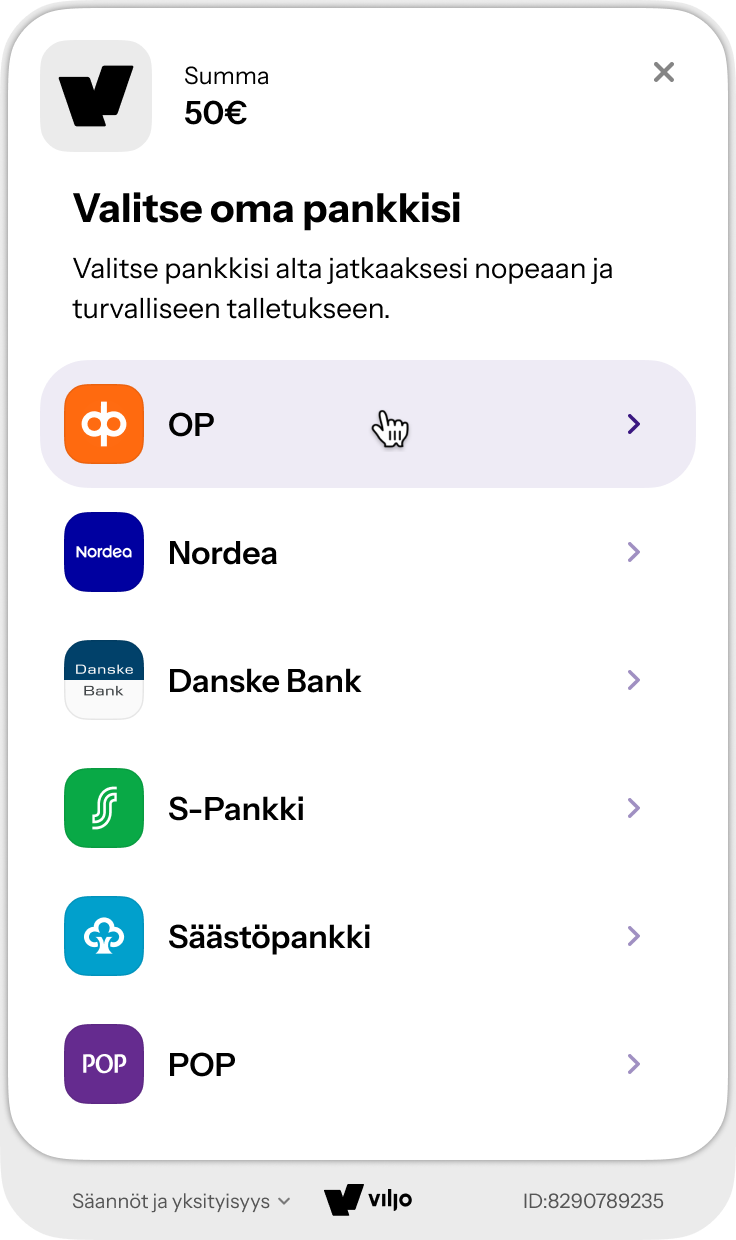Viewport: 736px width, 1240px height.
Task: Close the bank selection dialog
Action: pyautogui.click(x=664, y=72)
